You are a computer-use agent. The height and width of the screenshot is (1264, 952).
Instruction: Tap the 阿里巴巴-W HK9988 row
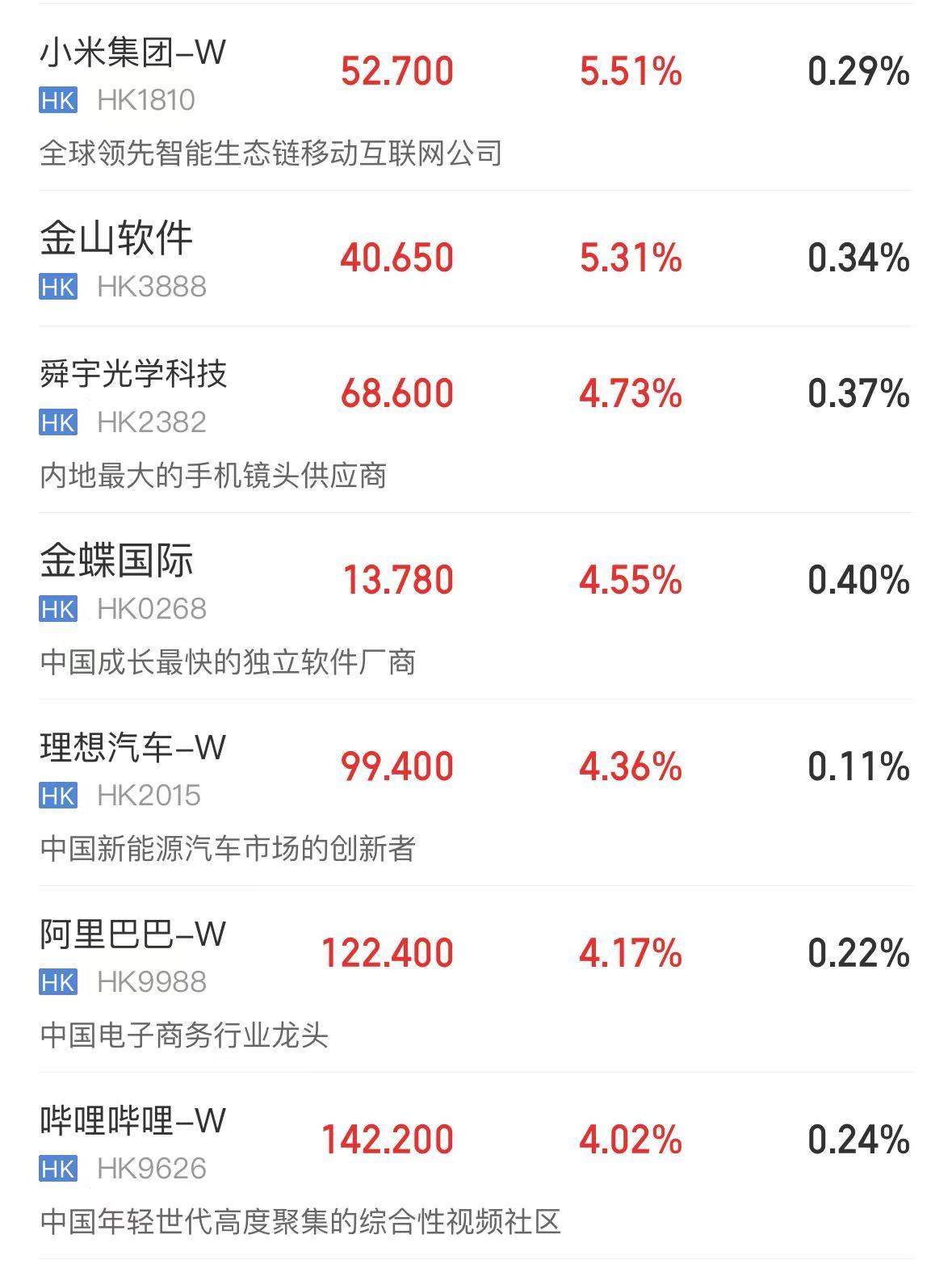click(x=476, y=979)
